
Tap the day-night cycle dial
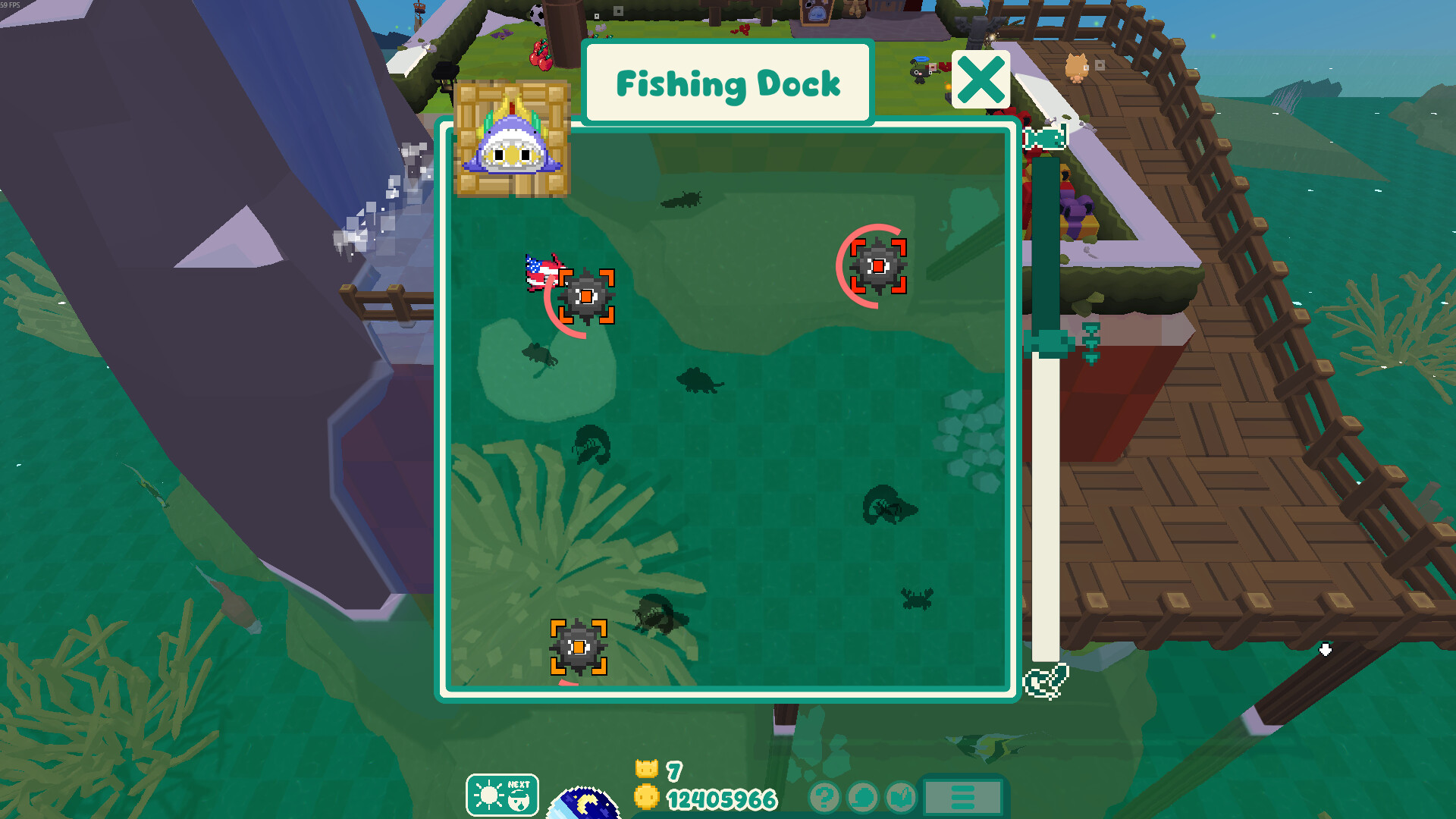coord(583,805)
